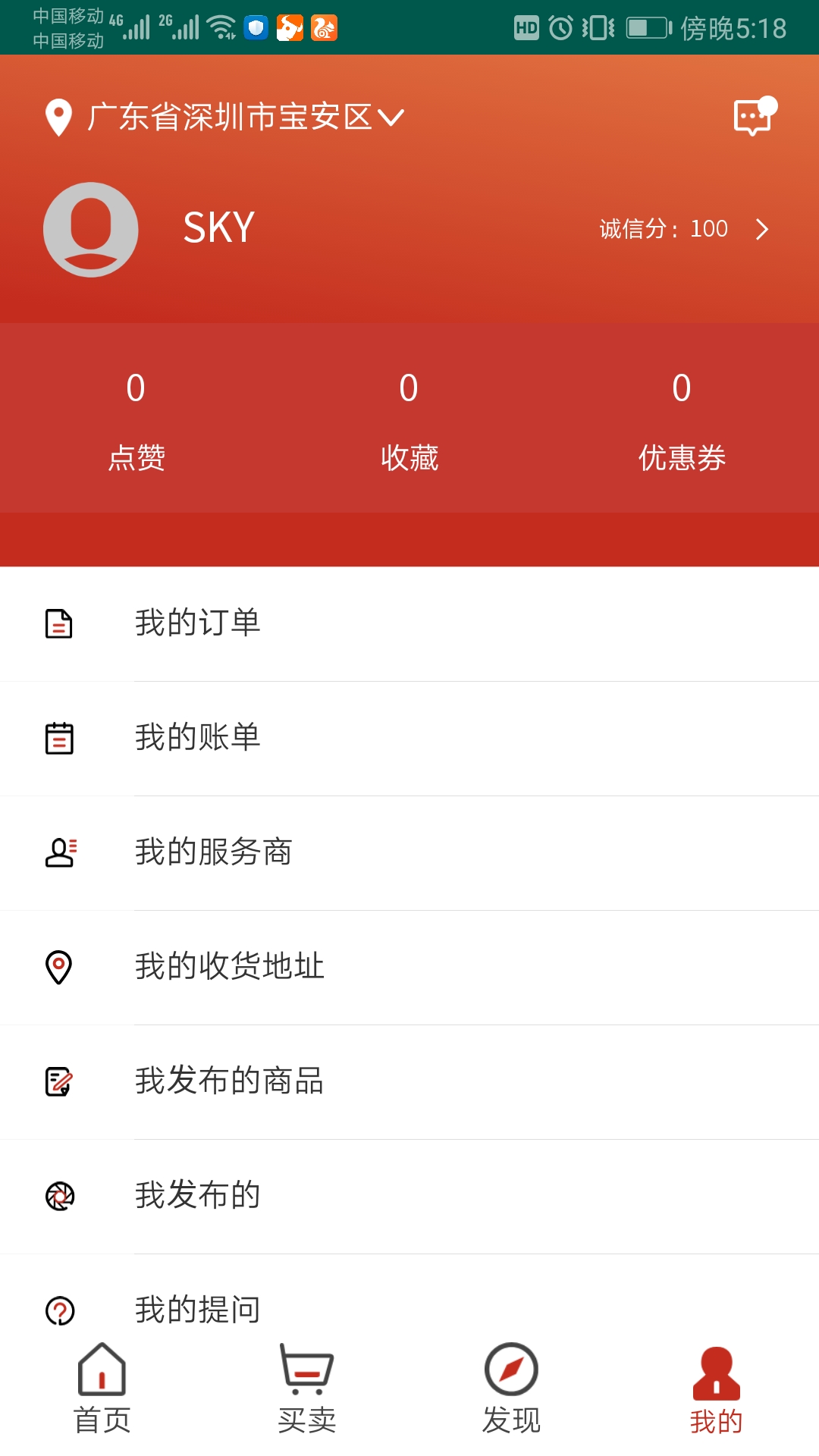819x1456 pixels.
Task: Open 我的订单
Action: [x=409, y=624]
